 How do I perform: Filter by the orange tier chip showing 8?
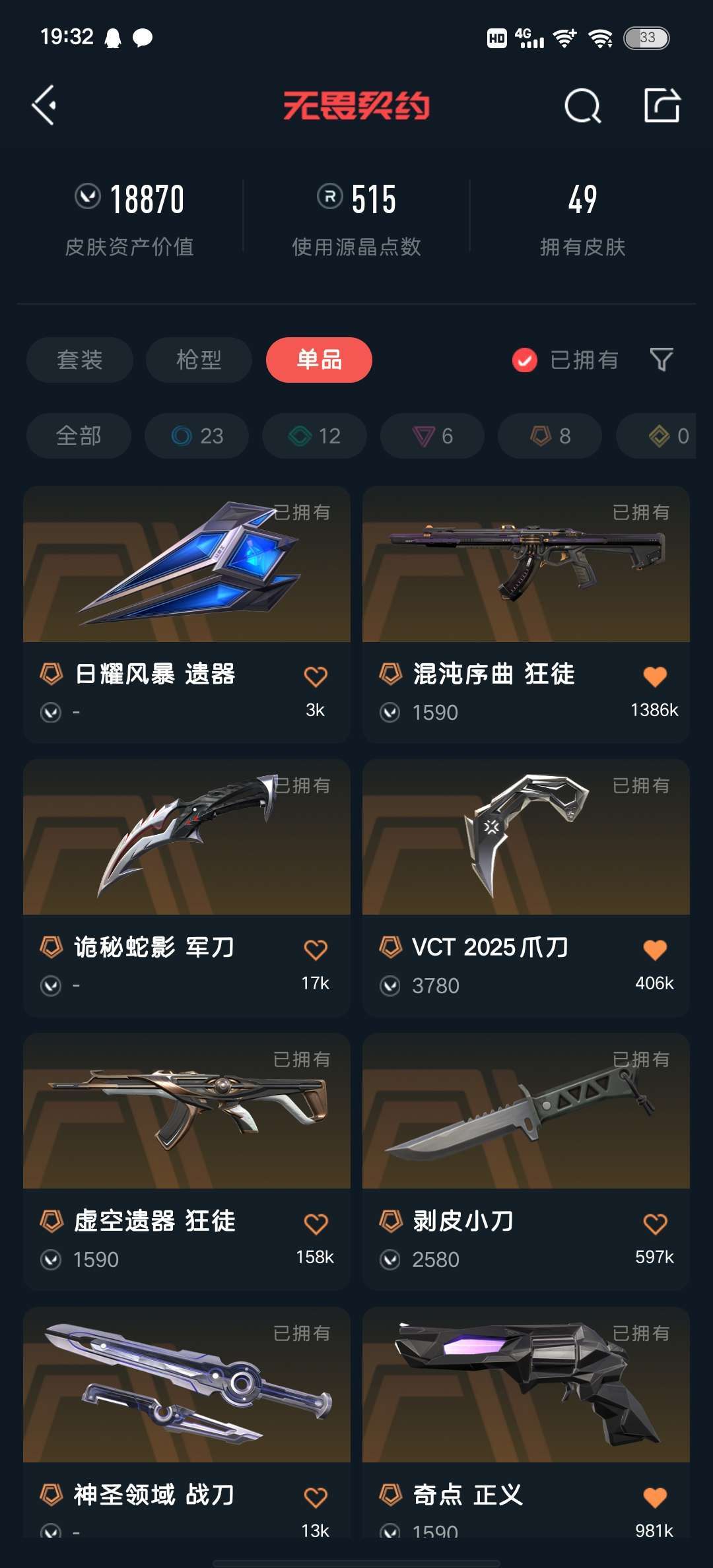(x=550, y=436)
